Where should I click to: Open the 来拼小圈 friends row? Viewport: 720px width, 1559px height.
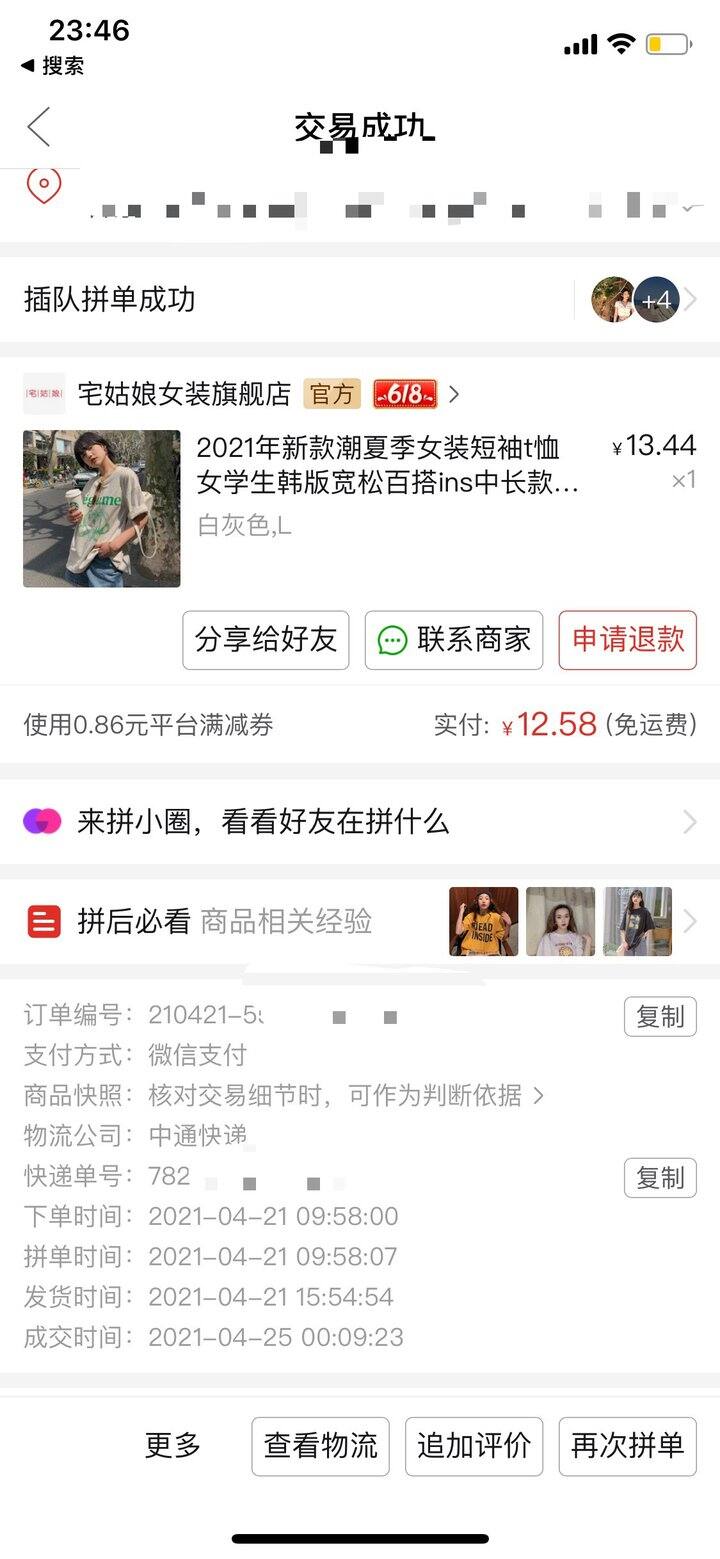[x=360, y=822]
